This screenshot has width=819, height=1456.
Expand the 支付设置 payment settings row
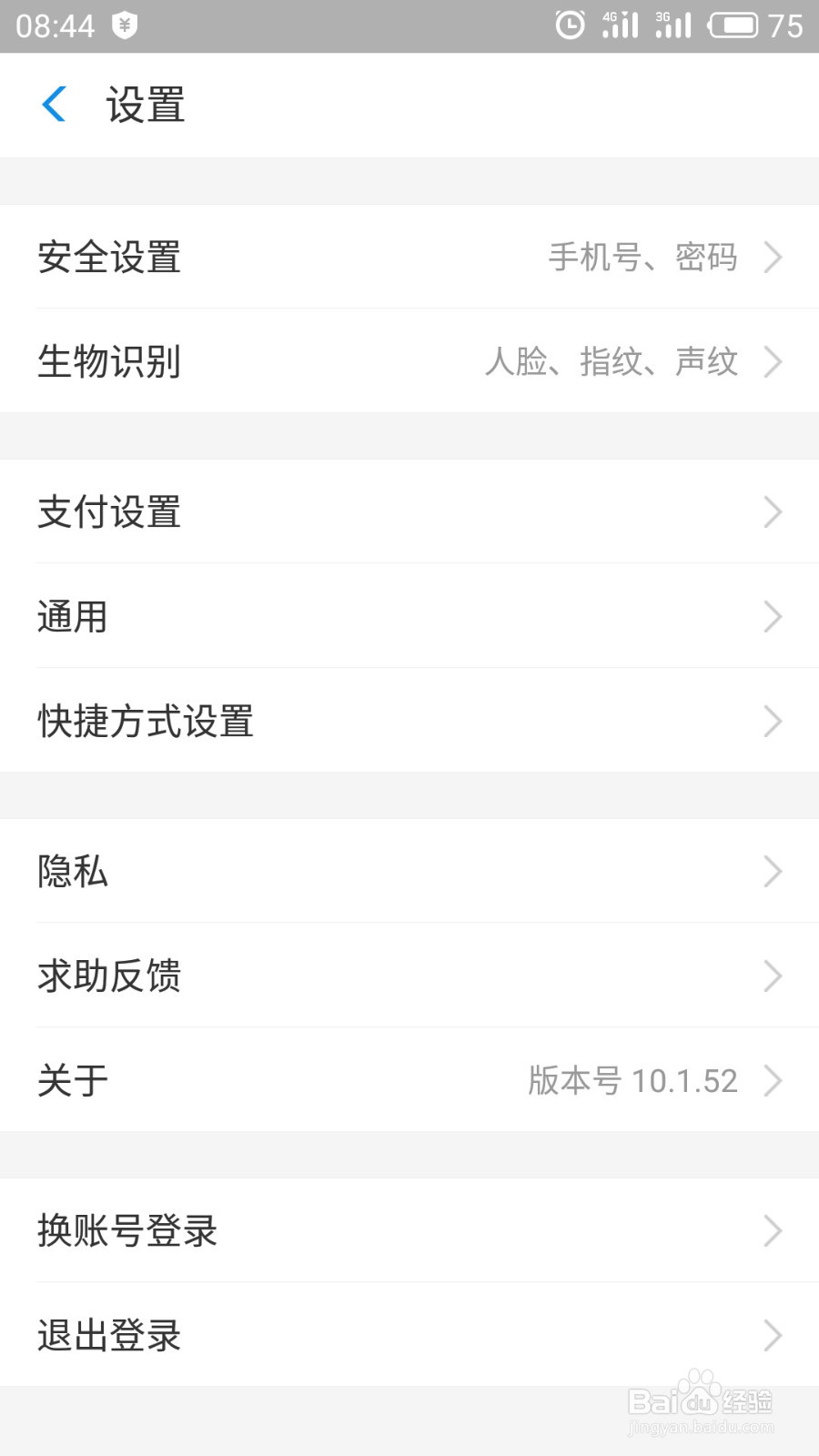coord(409,512)
